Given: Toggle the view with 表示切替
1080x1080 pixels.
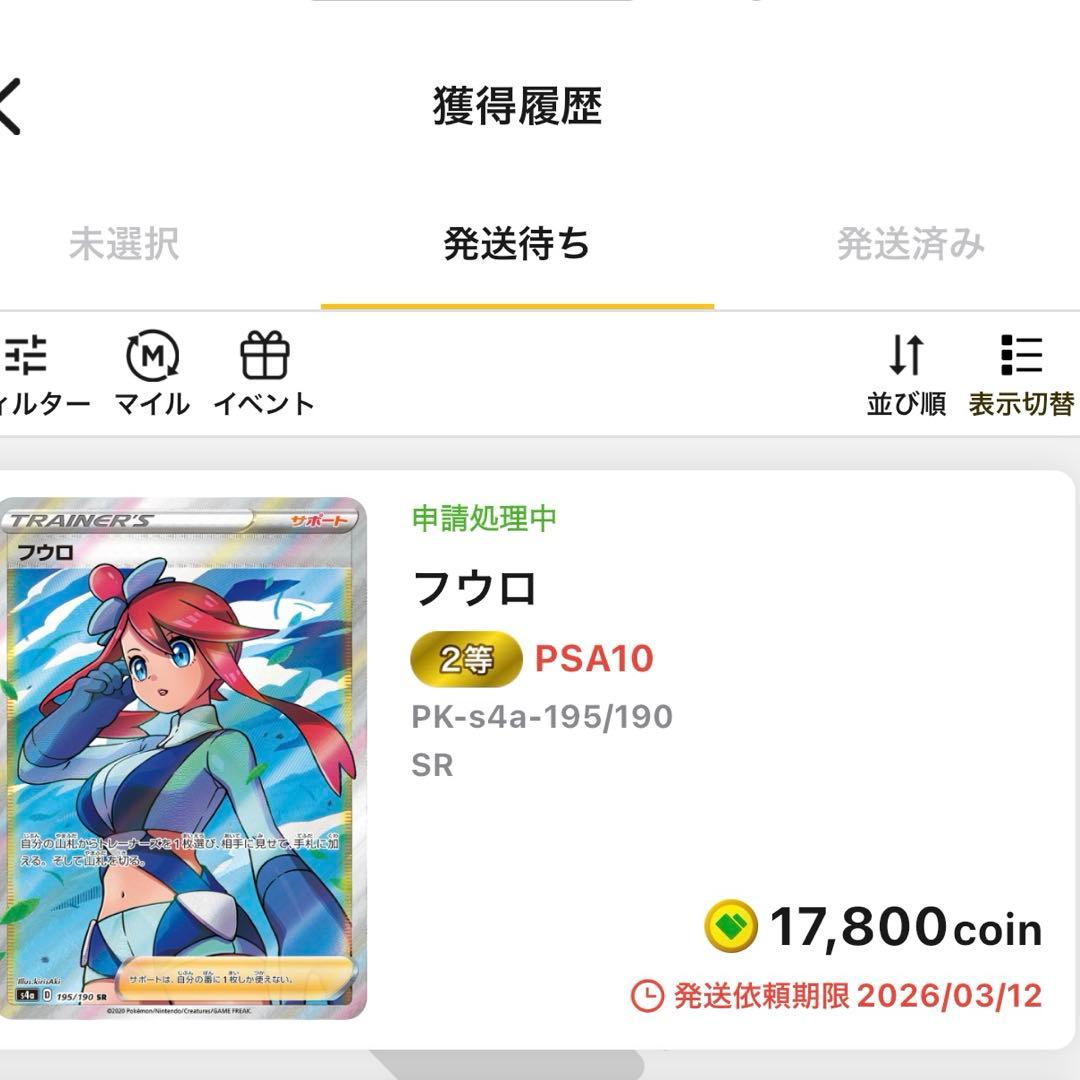Looking at the screenshot, I should click(x=1020, y=375).
